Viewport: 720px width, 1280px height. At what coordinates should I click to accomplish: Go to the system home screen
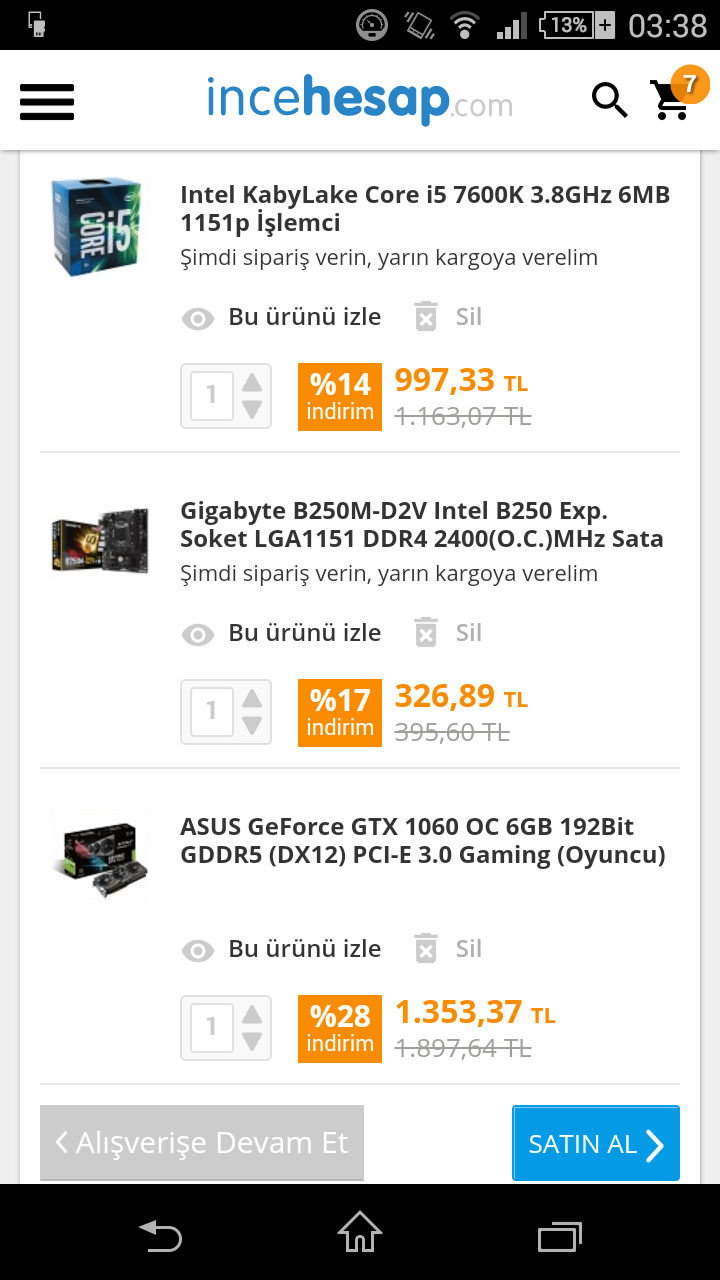tap(360, 1233)
